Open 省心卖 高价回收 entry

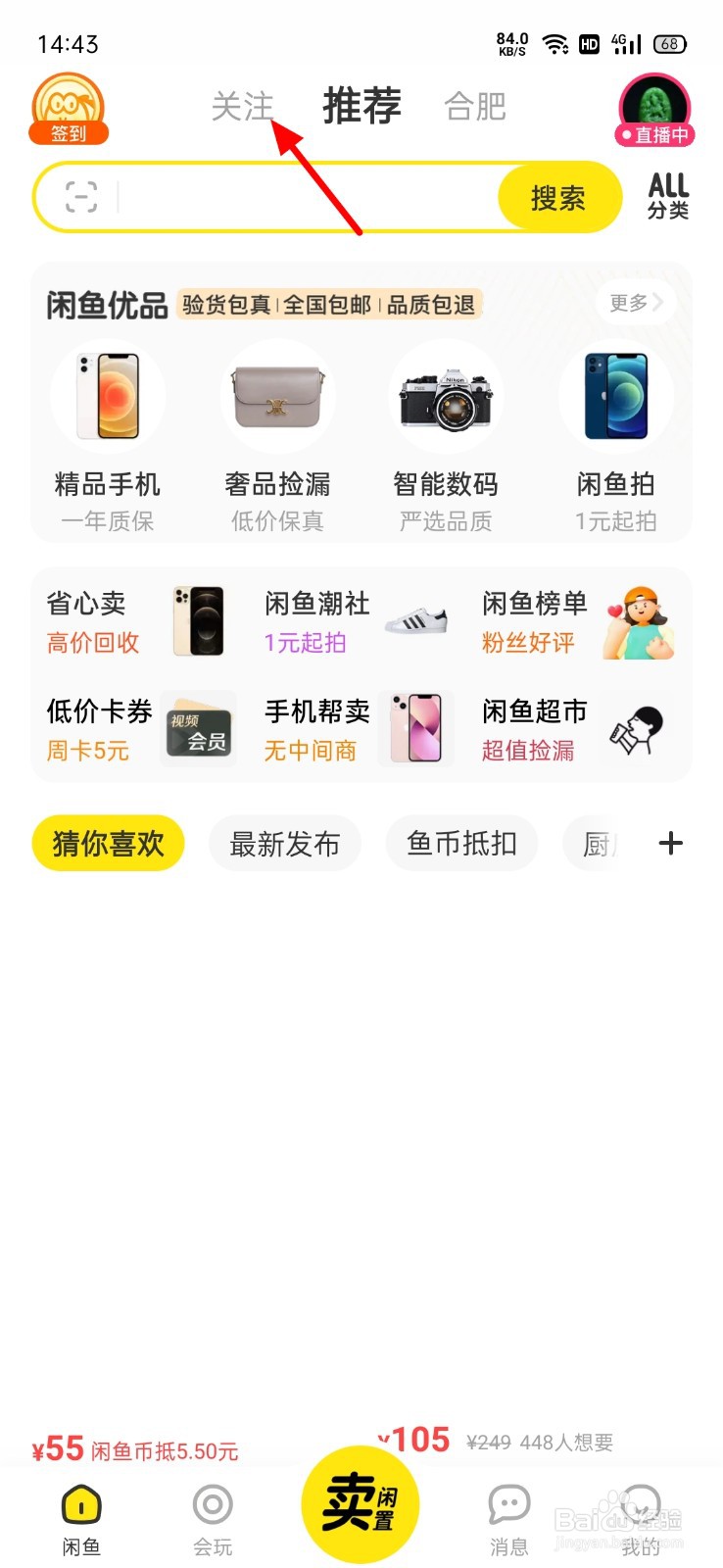pos(135,622)
